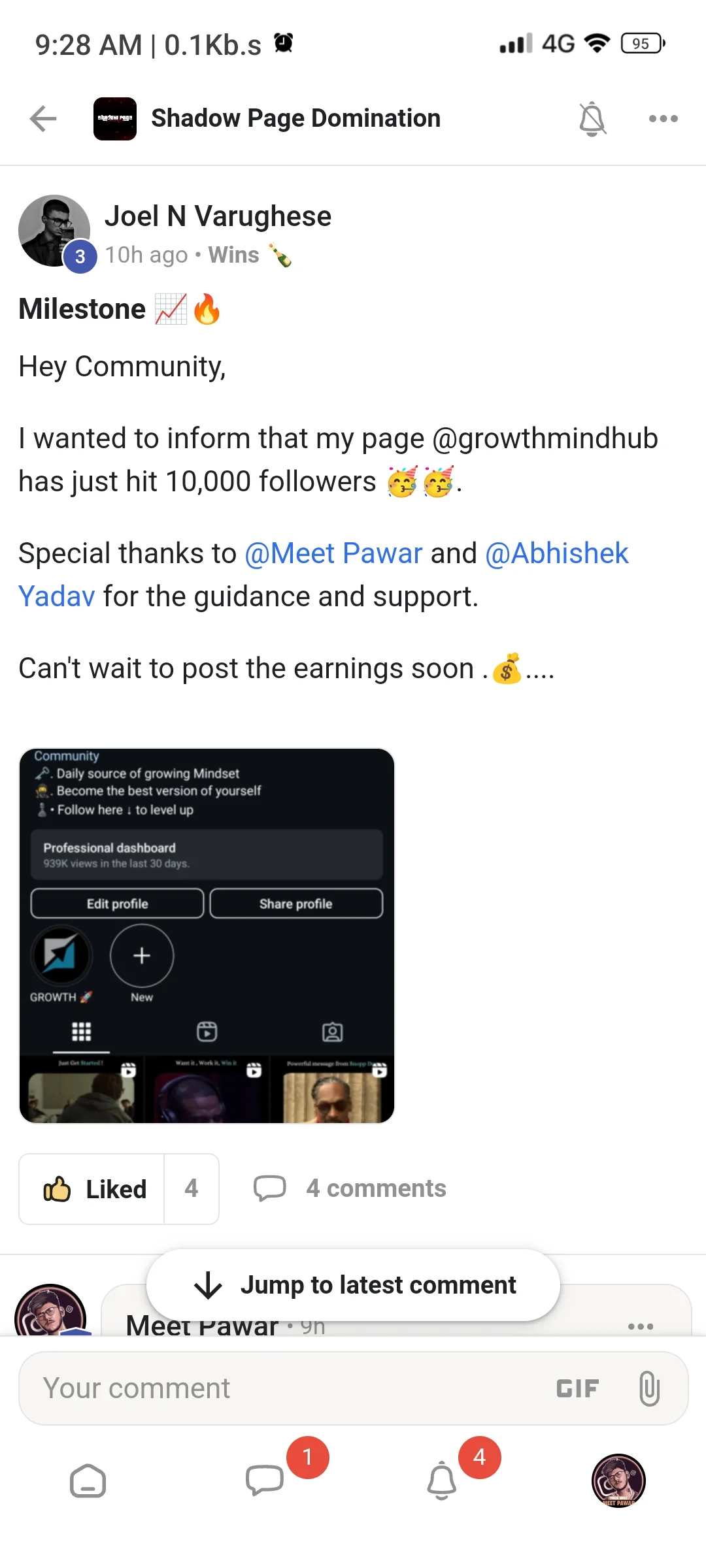Open the 4 comments section
The height and width of the screenshot is (1568, 706).
tap(350, 1188)
